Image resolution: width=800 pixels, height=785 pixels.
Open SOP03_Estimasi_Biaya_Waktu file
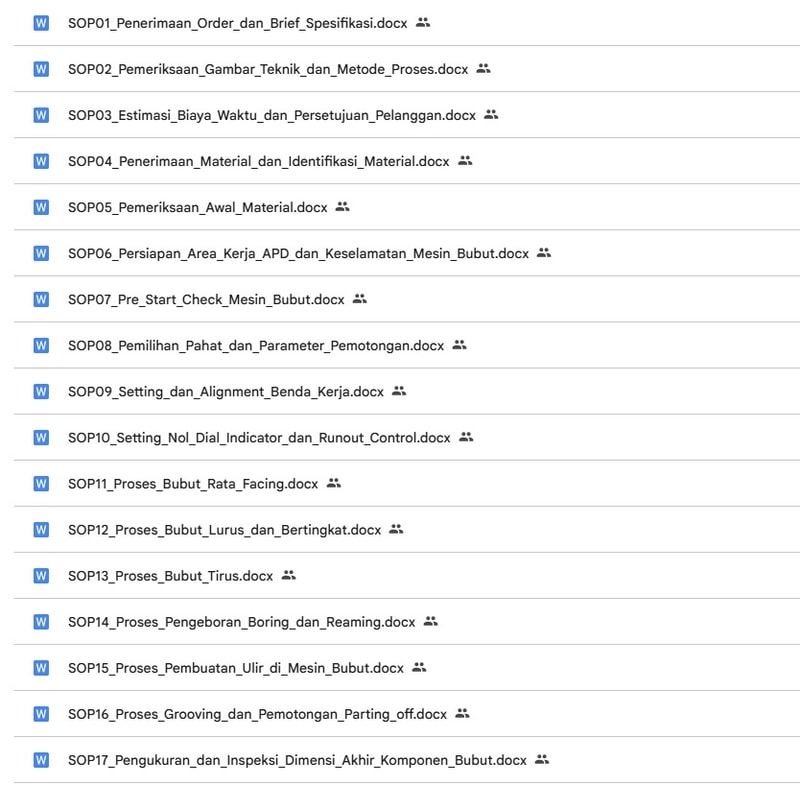coord(271,115)
